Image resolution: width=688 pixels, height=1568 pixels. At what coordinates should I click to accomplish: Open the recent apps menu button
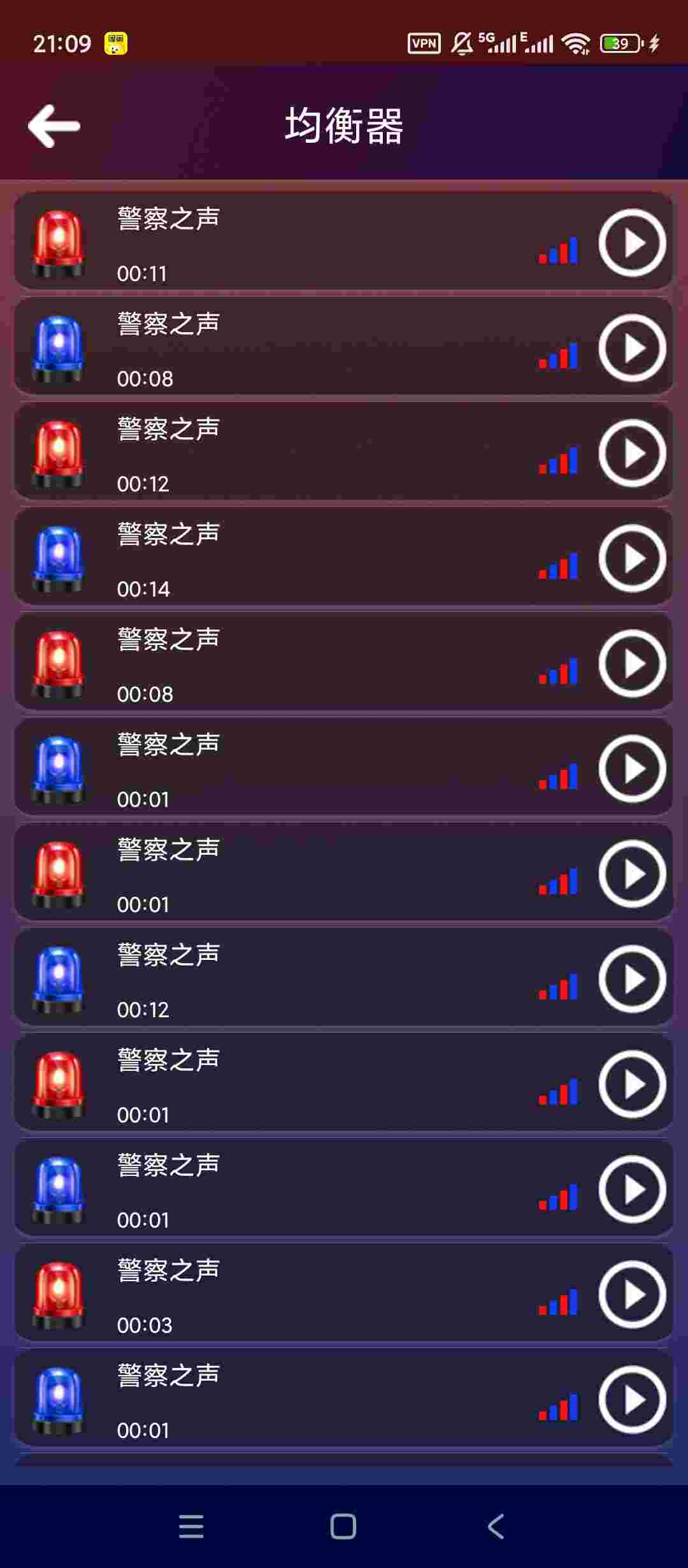191,1527
